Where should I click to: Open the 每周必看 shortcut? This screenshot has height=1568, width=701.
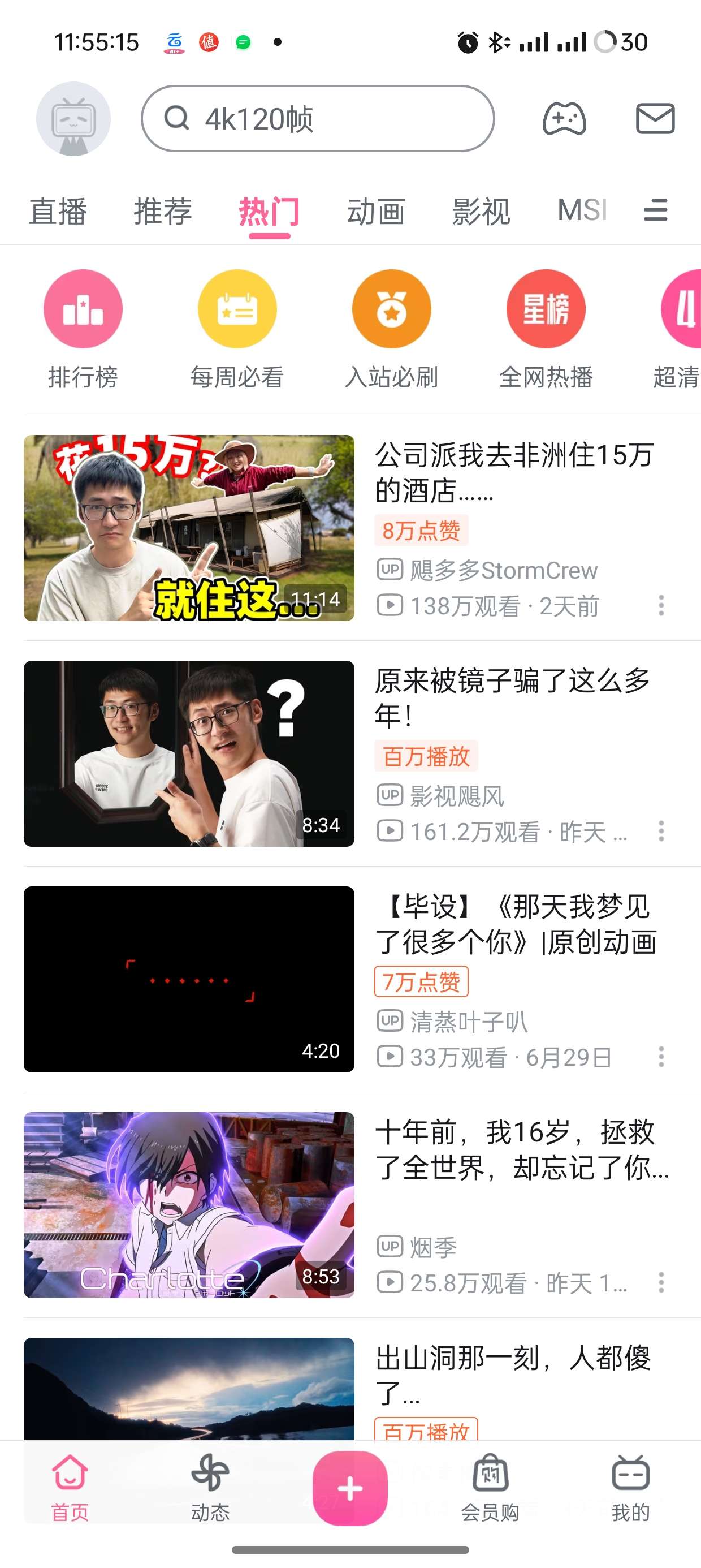click(237, 329)
